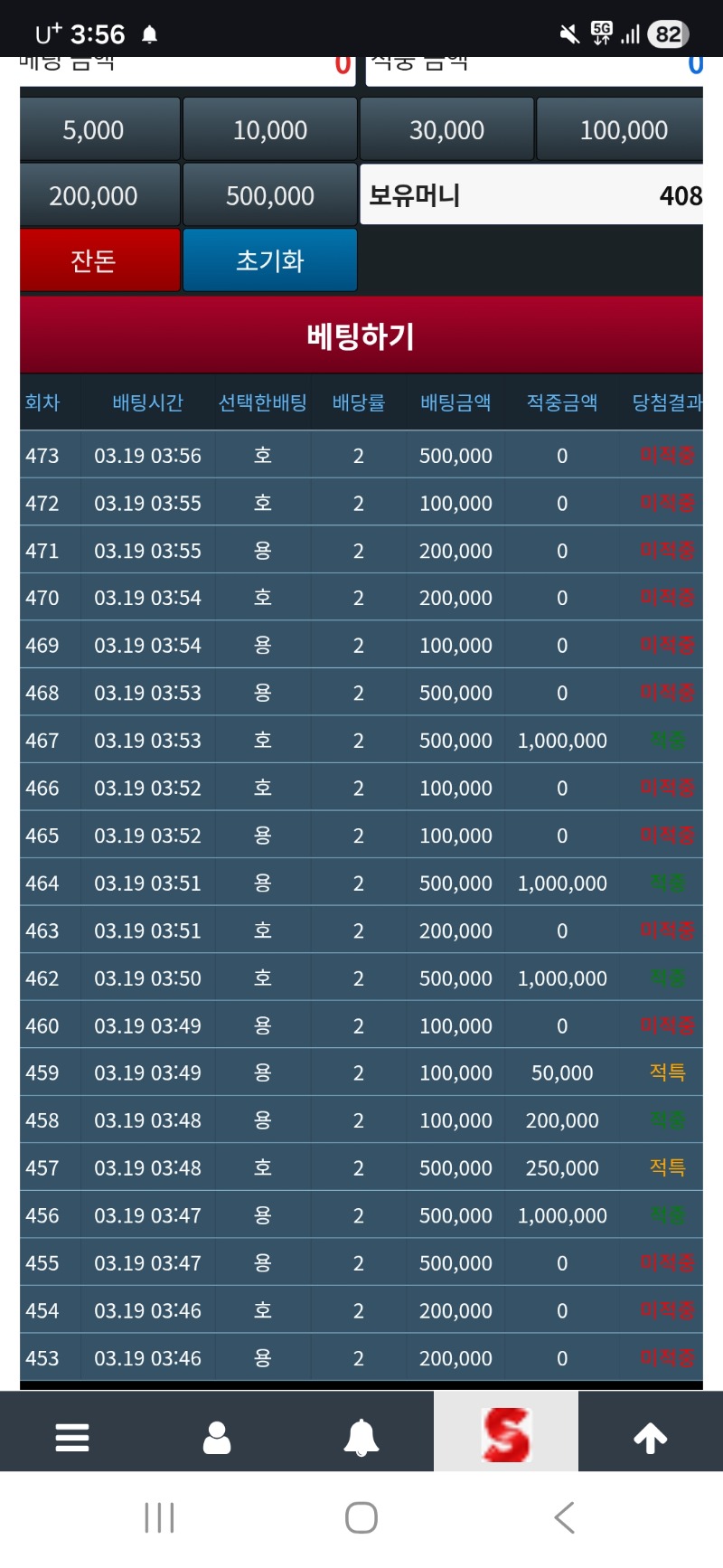Select the 500,000 amount button
The image size is (723, 1568).
click(269, 195)
